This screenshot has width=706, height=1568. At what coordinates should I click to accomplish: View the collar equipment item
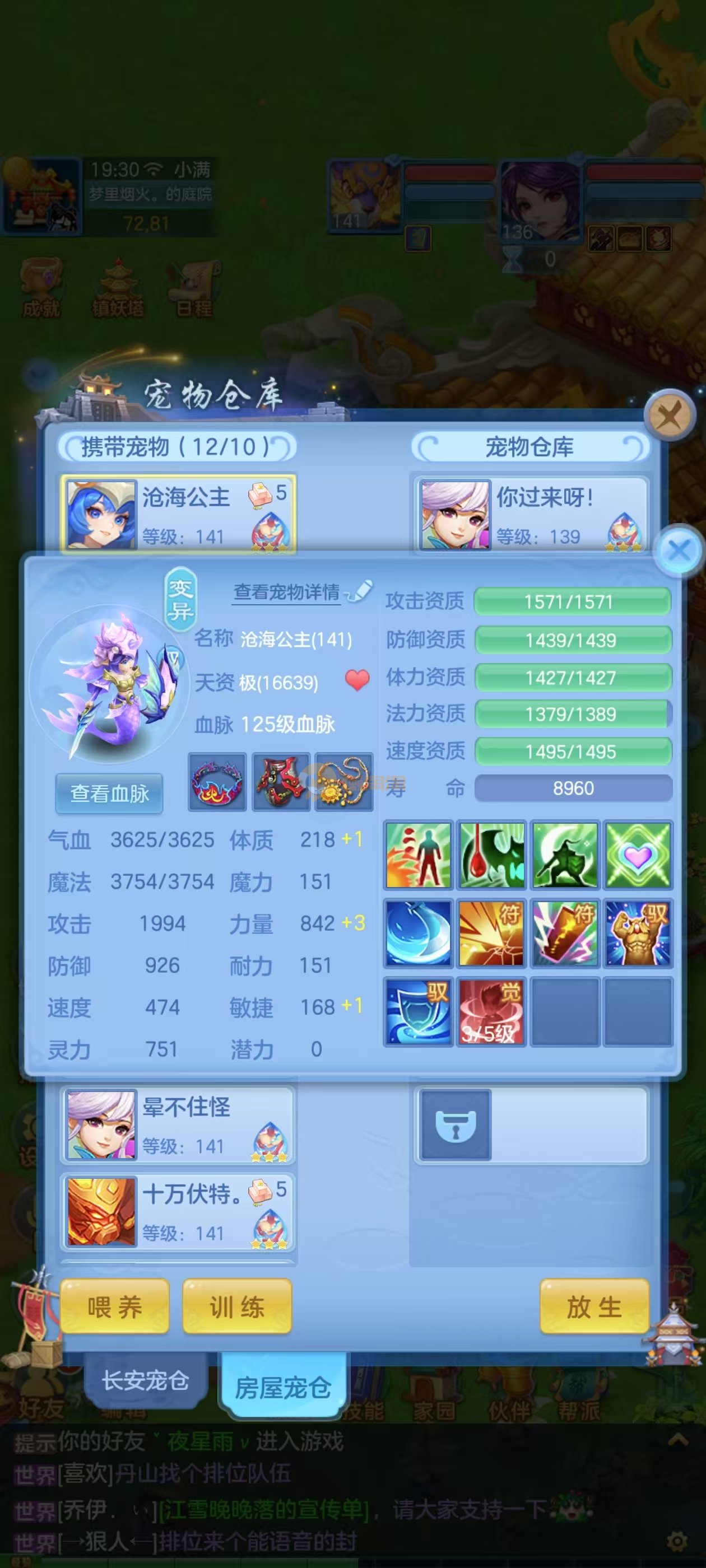click(217, 782)
